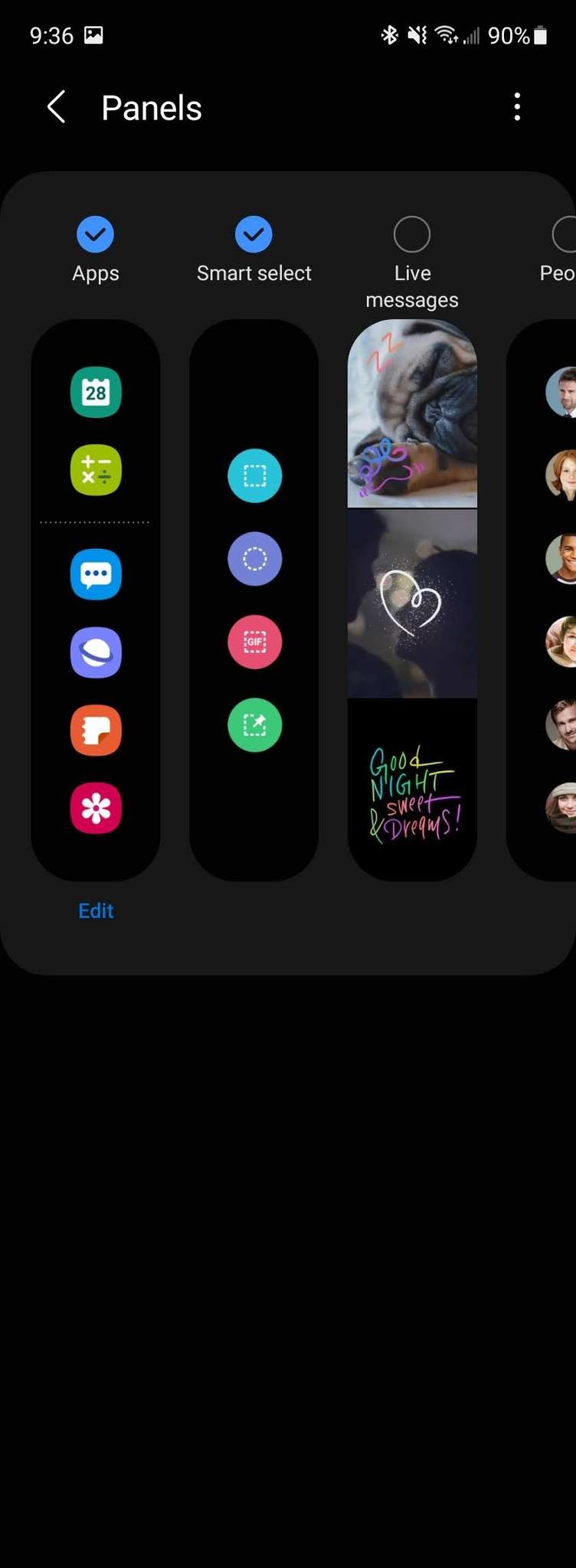
Task: Tap the Smart select panel preview
Action: (x=254, y=599)
